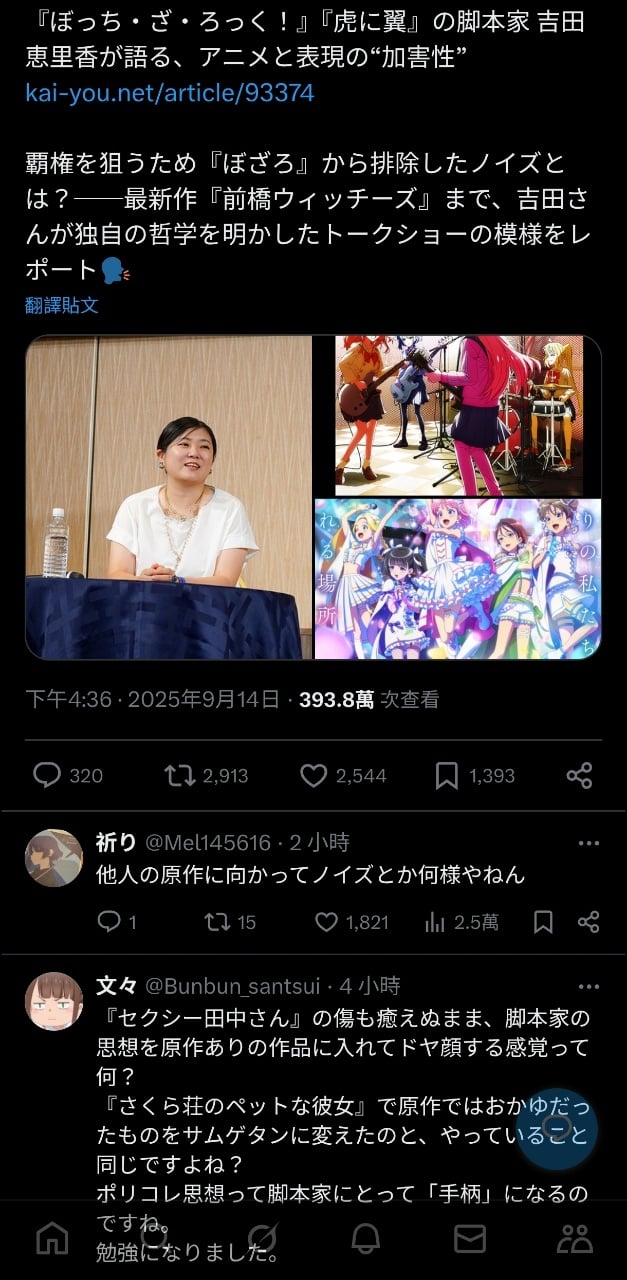Open the overflow menu on 祈り's reply
The height and width of the screenshot is (1280, 627).
coord(589,843)
